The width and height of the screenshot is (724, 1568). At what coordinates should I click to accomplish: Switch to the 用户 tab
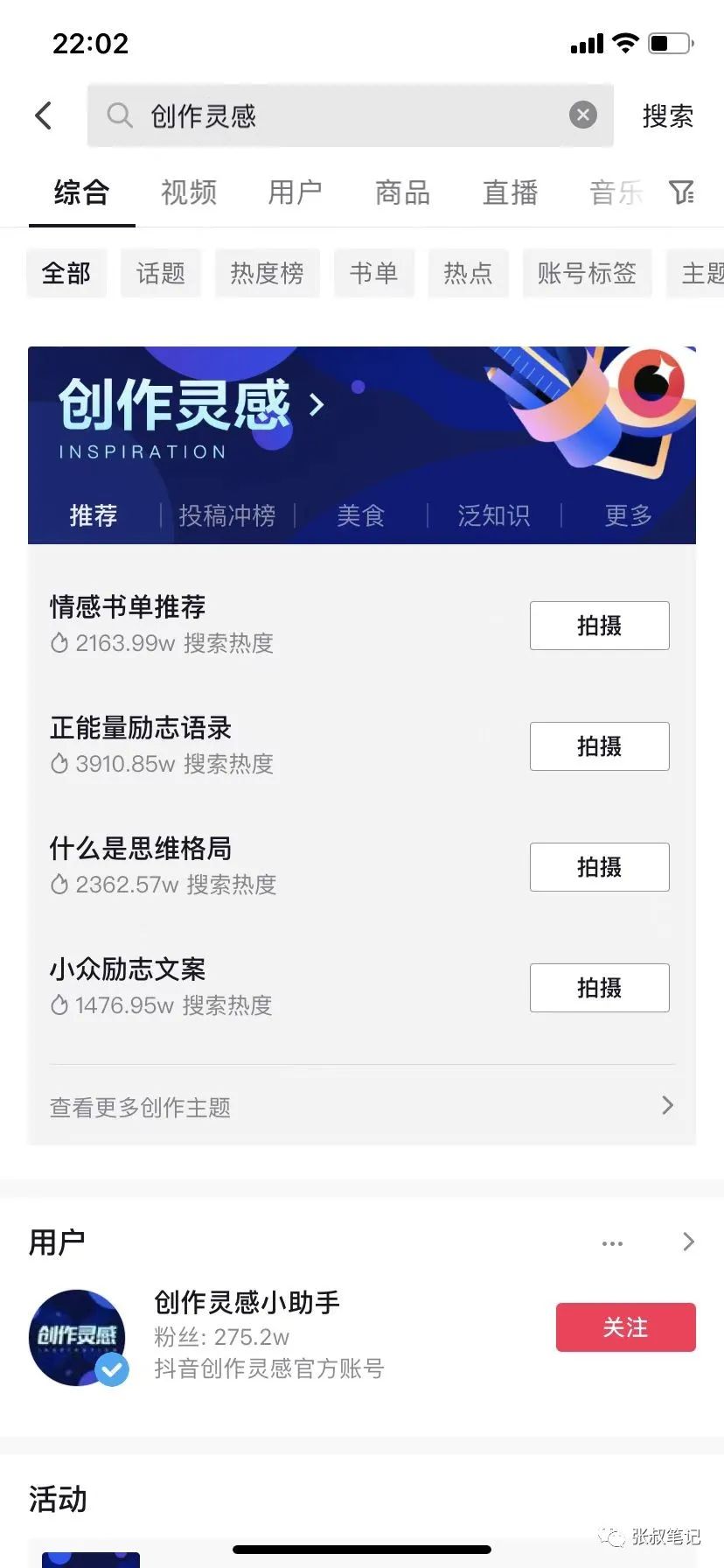click(x=296, y=192)
